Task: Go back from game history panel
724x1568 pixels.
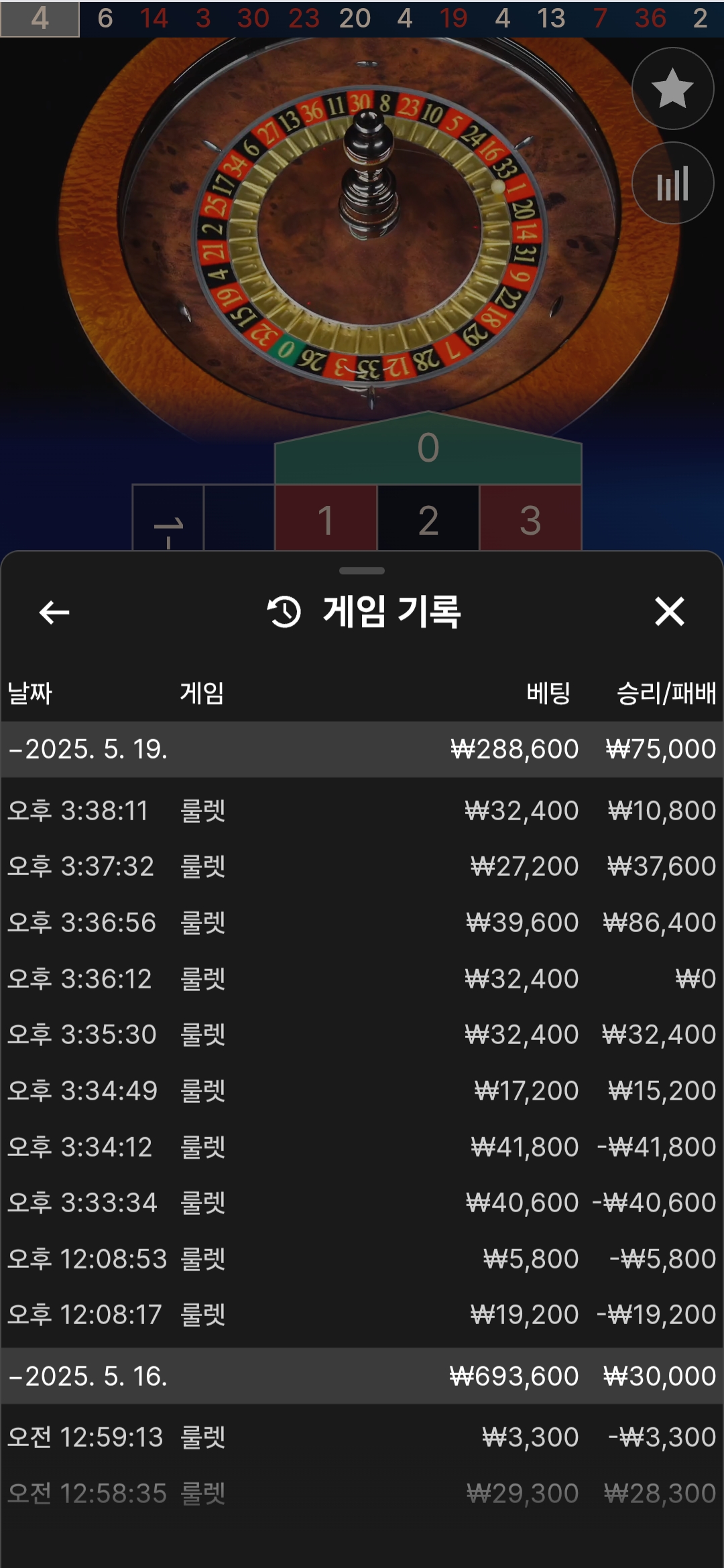Action: (x=54, y=612)
